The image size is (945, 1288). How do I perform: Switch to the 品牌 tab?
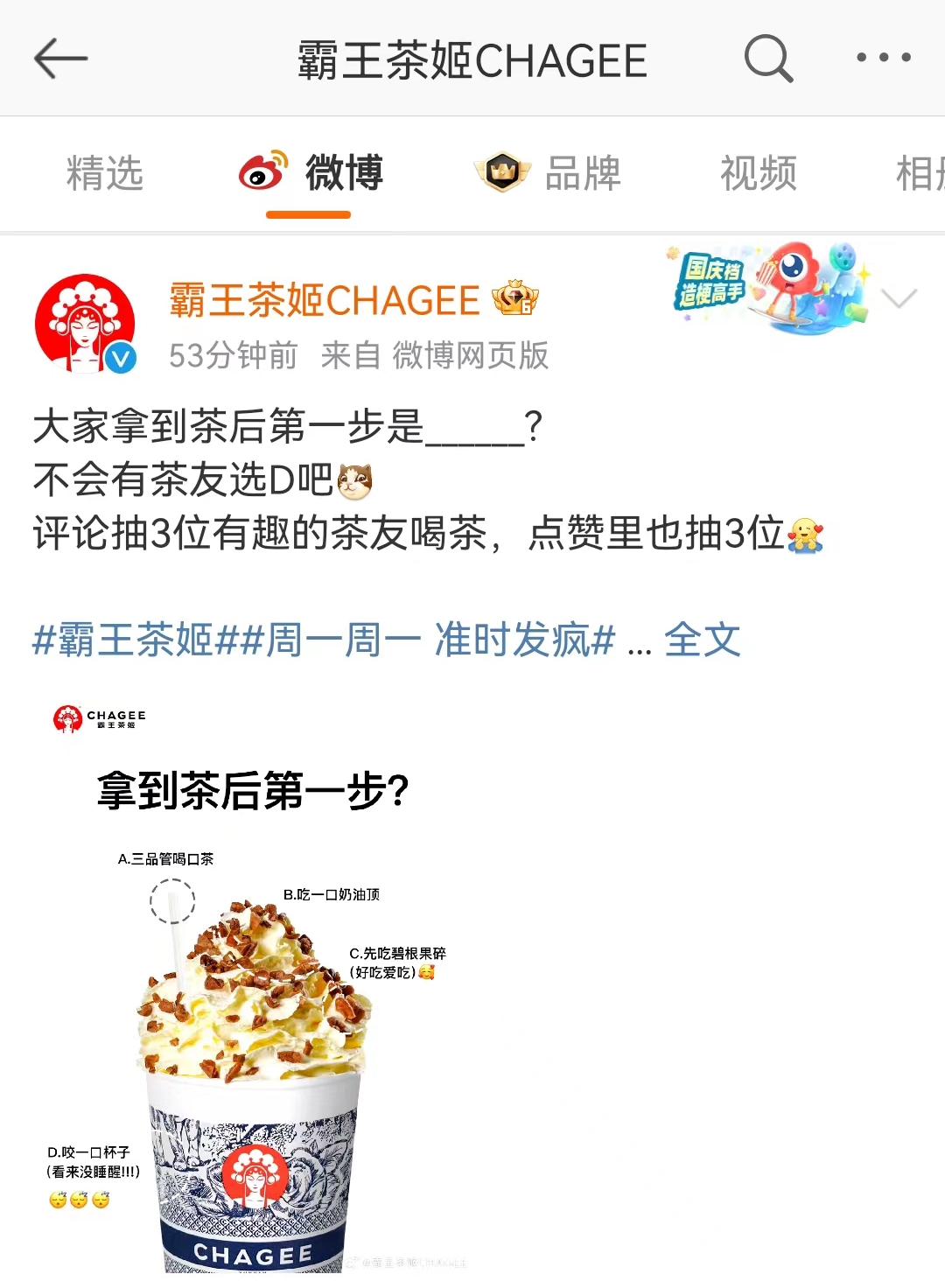[x=549, y=172]
